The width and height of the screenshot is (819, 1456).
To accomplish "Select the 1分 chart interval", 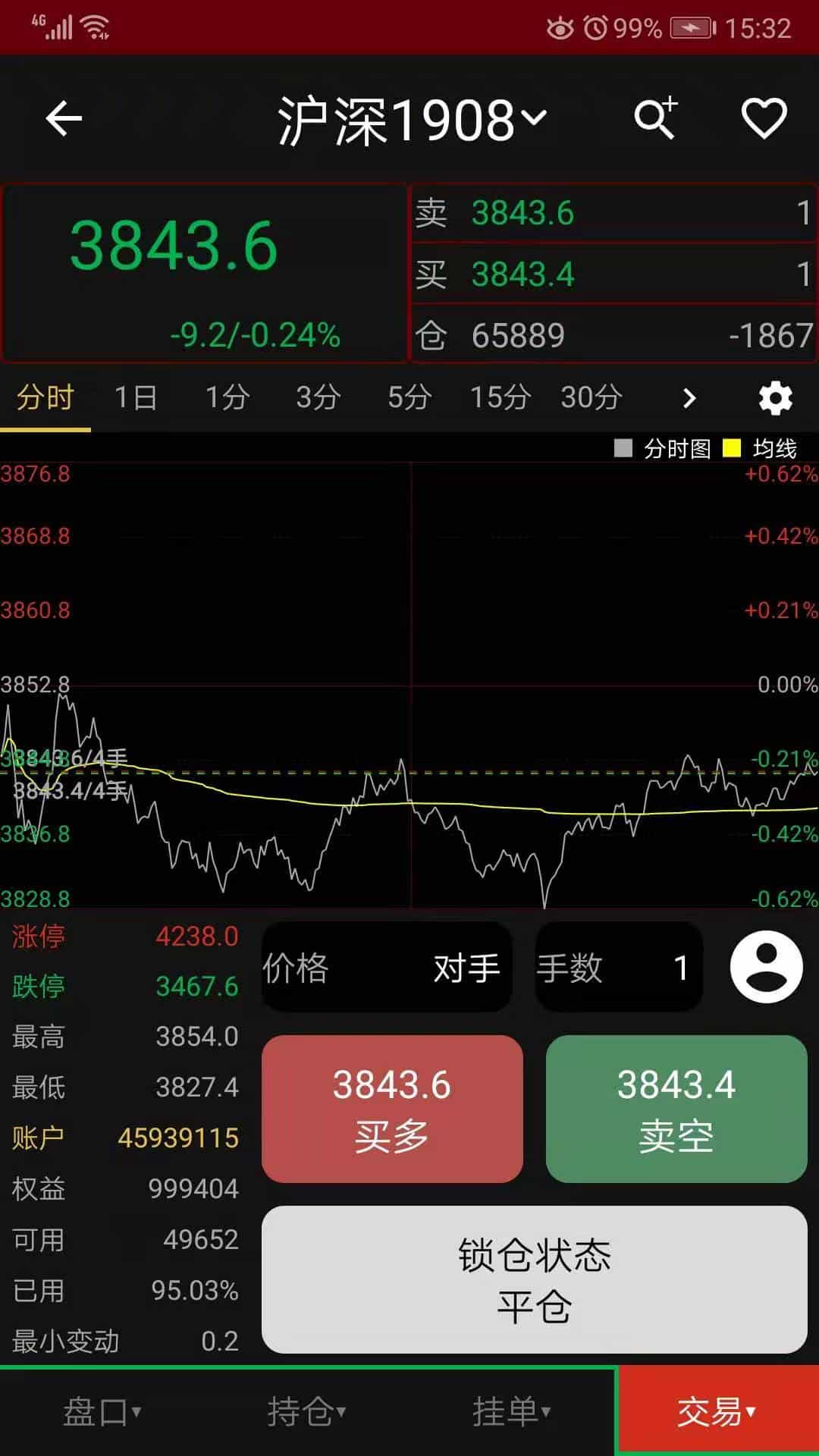I will [227, 397].
